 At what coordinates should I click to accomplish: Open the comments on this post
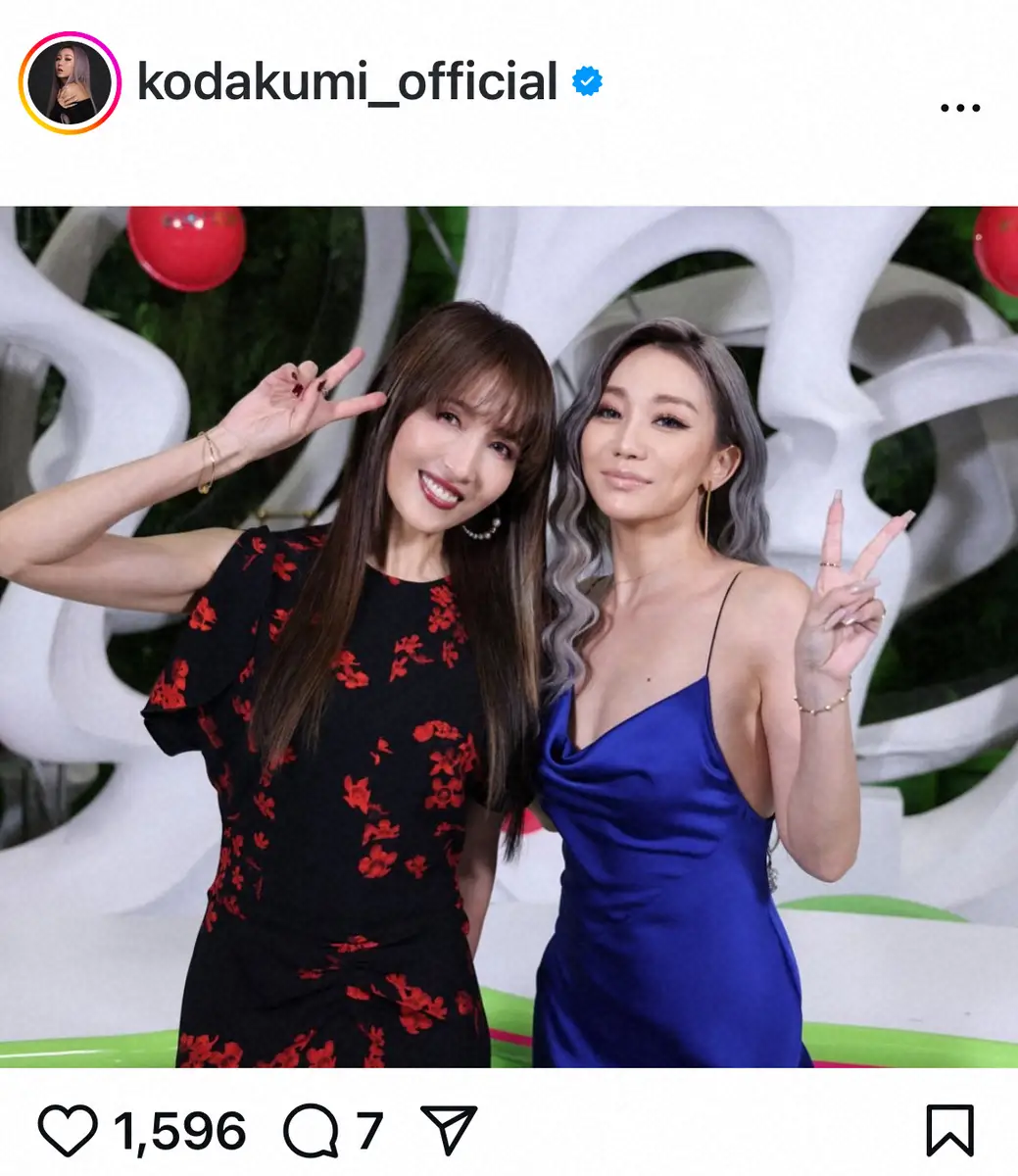312,1130
